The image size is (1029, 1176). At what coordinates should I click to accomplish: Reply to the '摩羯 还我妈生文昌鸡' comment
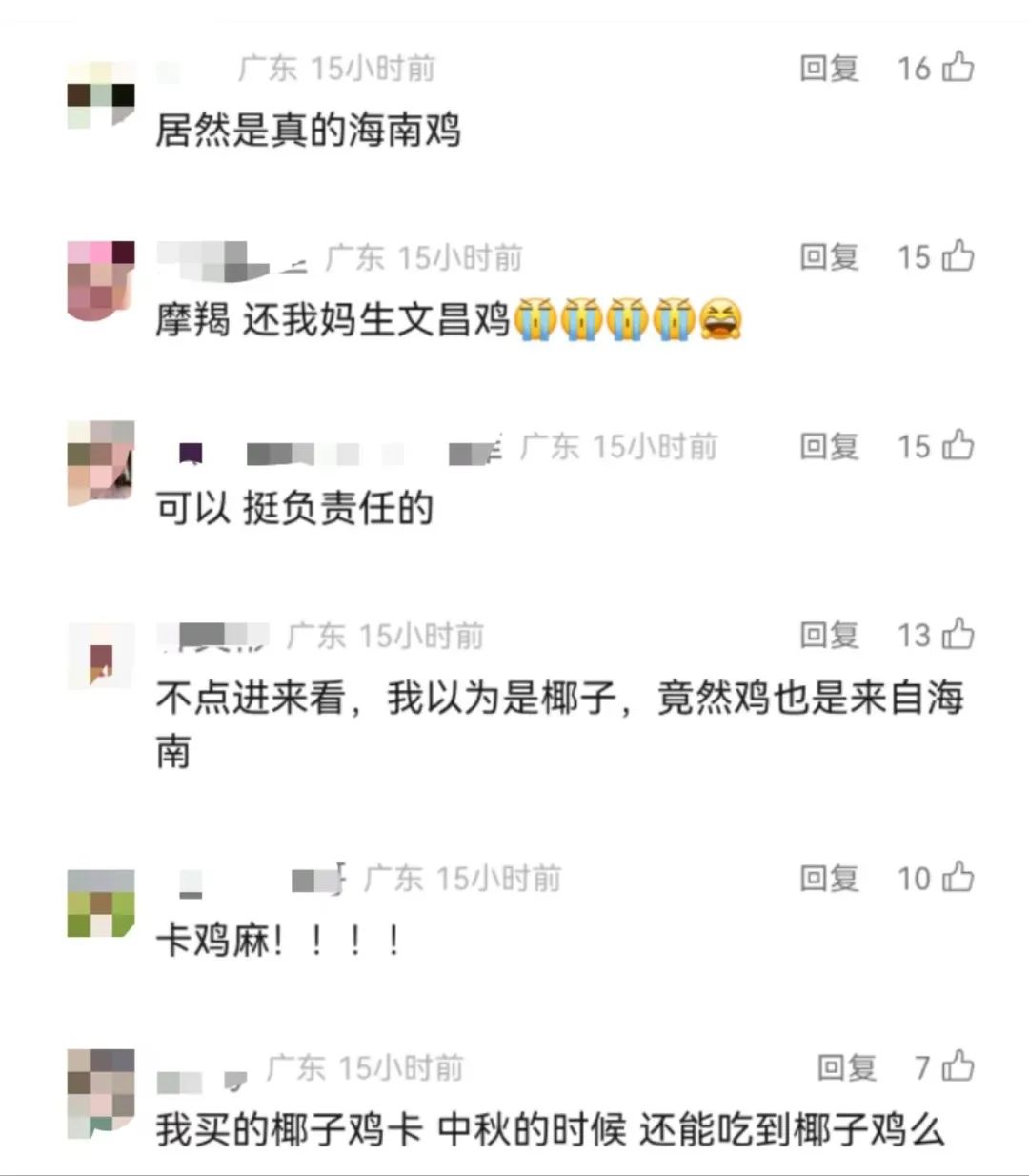click(829, 257)
